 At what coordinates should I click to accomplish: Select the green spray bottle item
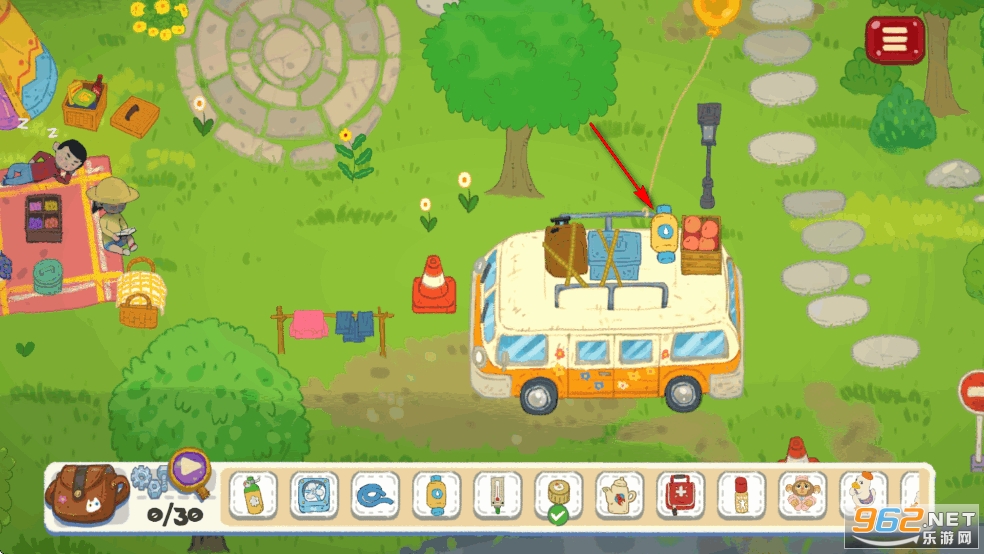pos(252,494)
